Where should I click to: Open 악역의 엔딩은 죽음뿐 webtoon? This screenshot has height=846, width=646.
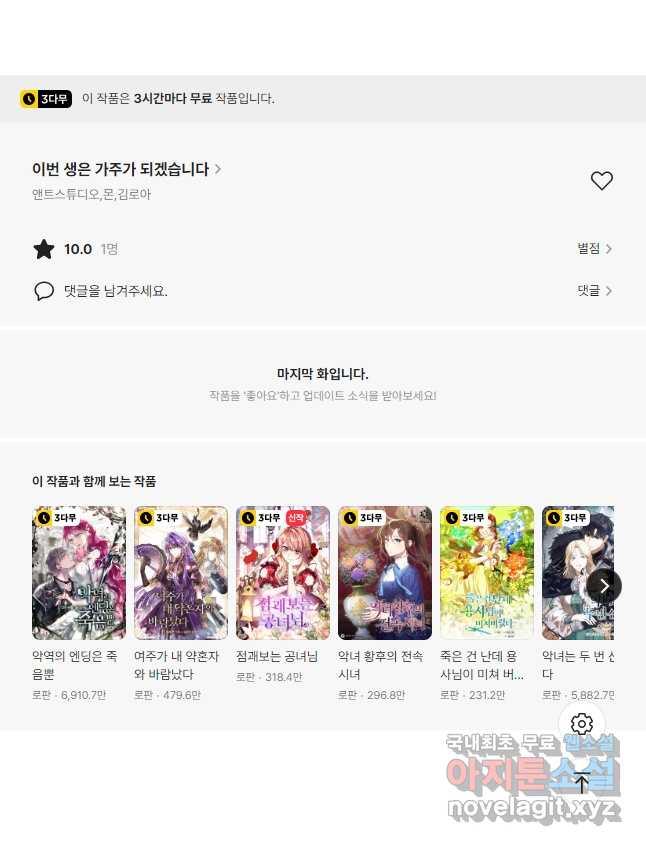pos(79,573)
